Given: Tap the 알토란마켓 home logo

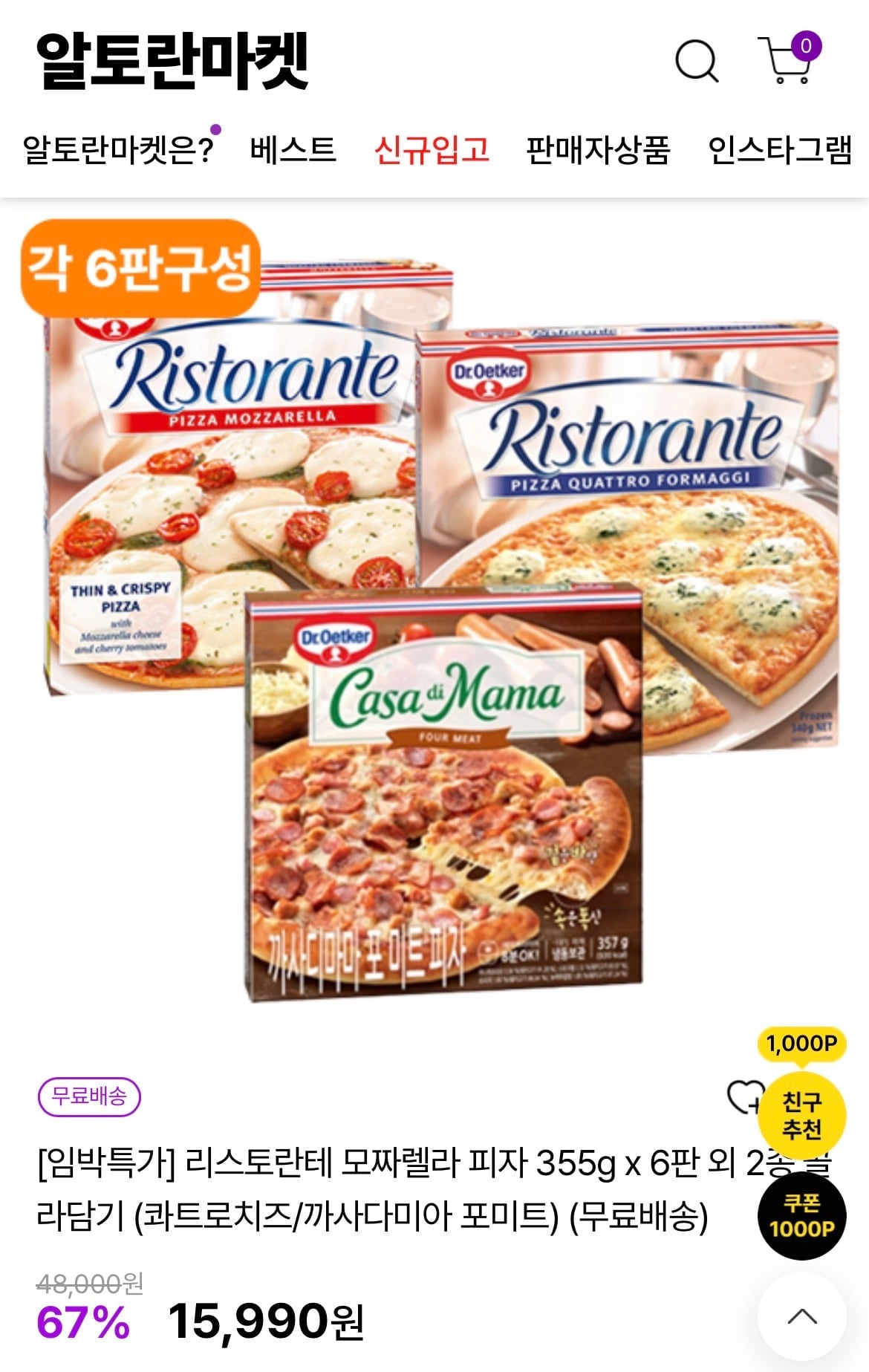Looking at the screenshot, I should point(172,61).
